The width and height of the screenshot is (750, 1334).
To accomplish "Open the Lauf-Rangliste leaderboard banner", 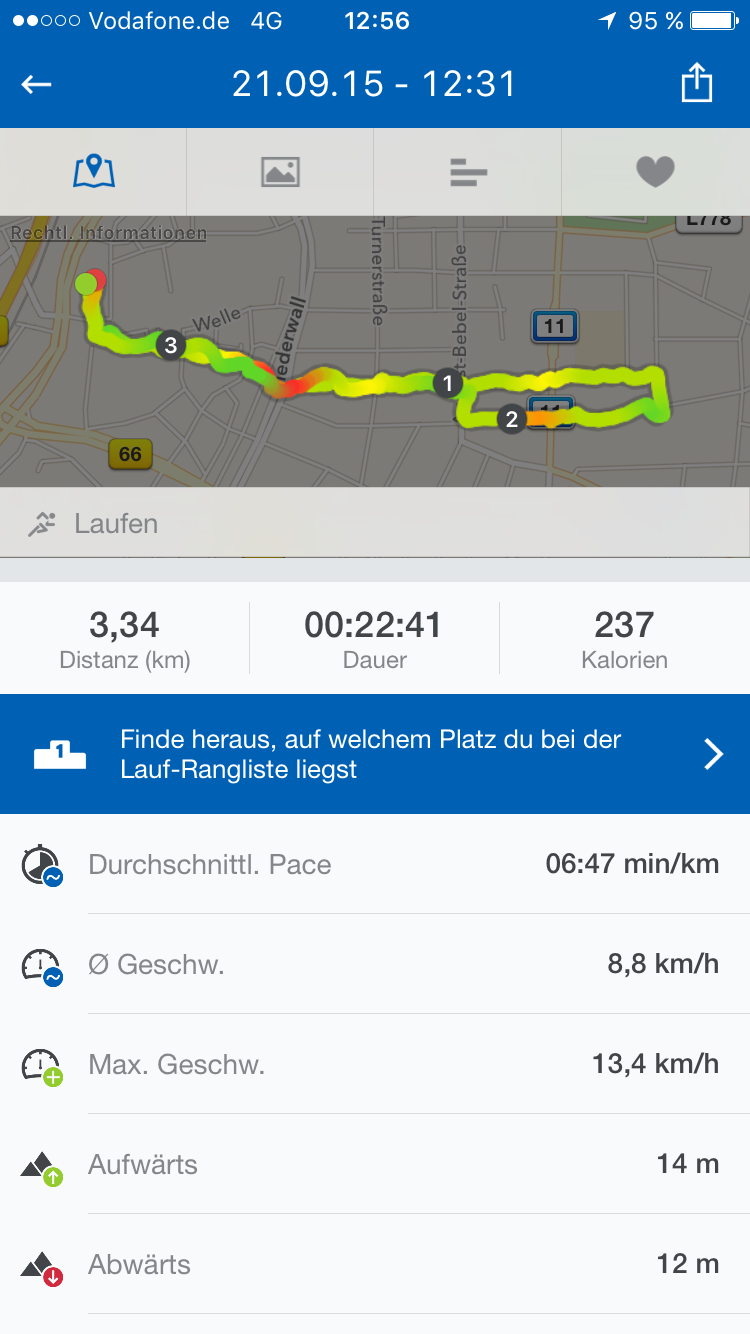I will point(375,754).
